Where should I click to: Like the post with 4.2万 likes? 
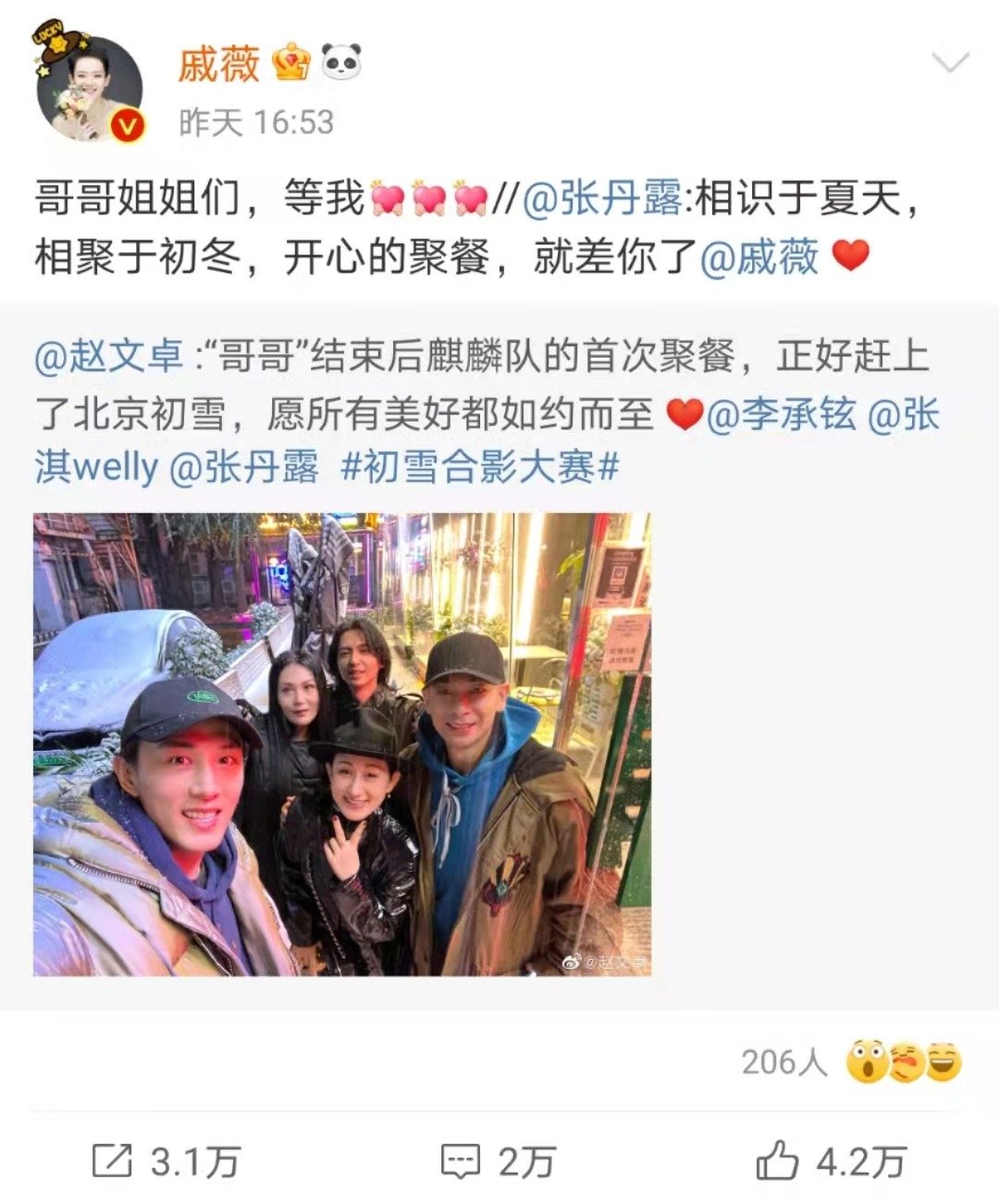click(x=831, y=1161)
